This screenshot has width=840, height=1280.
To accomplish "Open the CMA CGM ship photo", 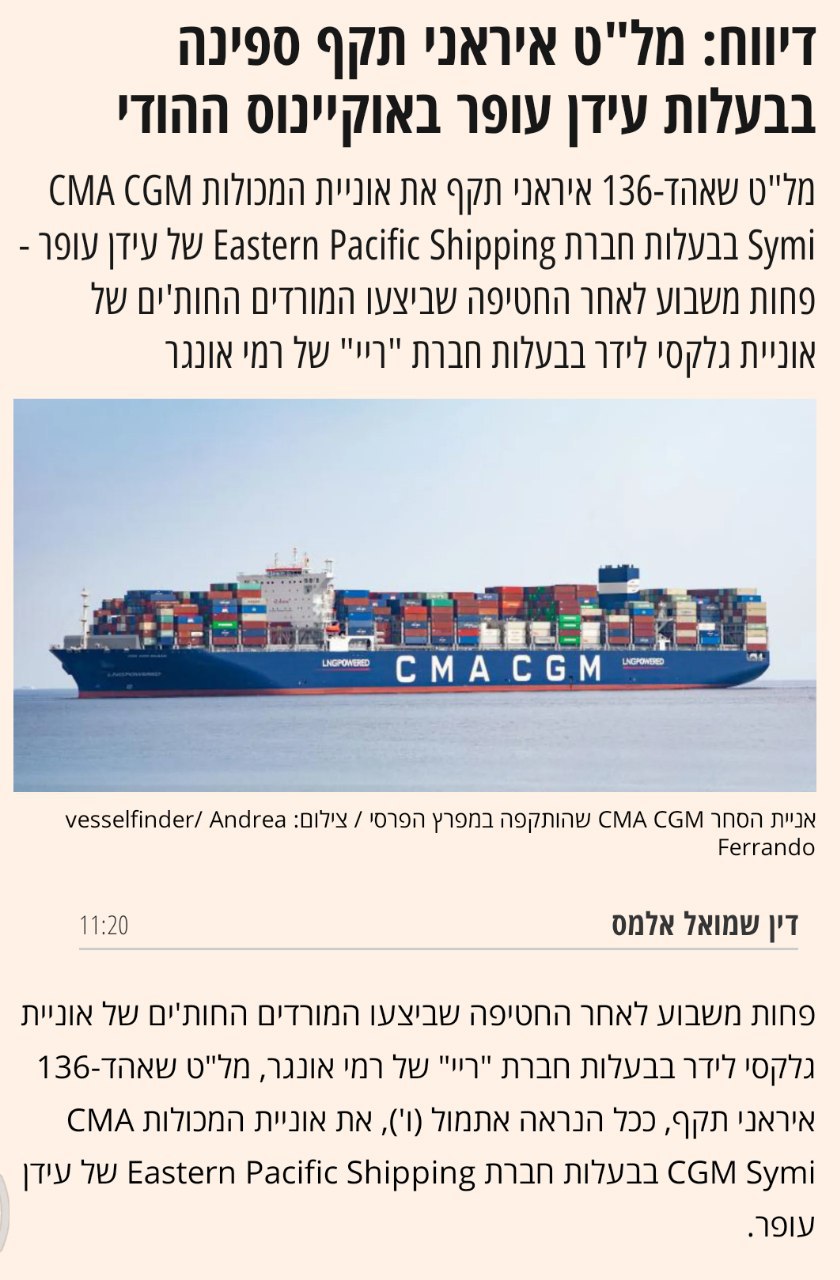I will tap(414, 595).
